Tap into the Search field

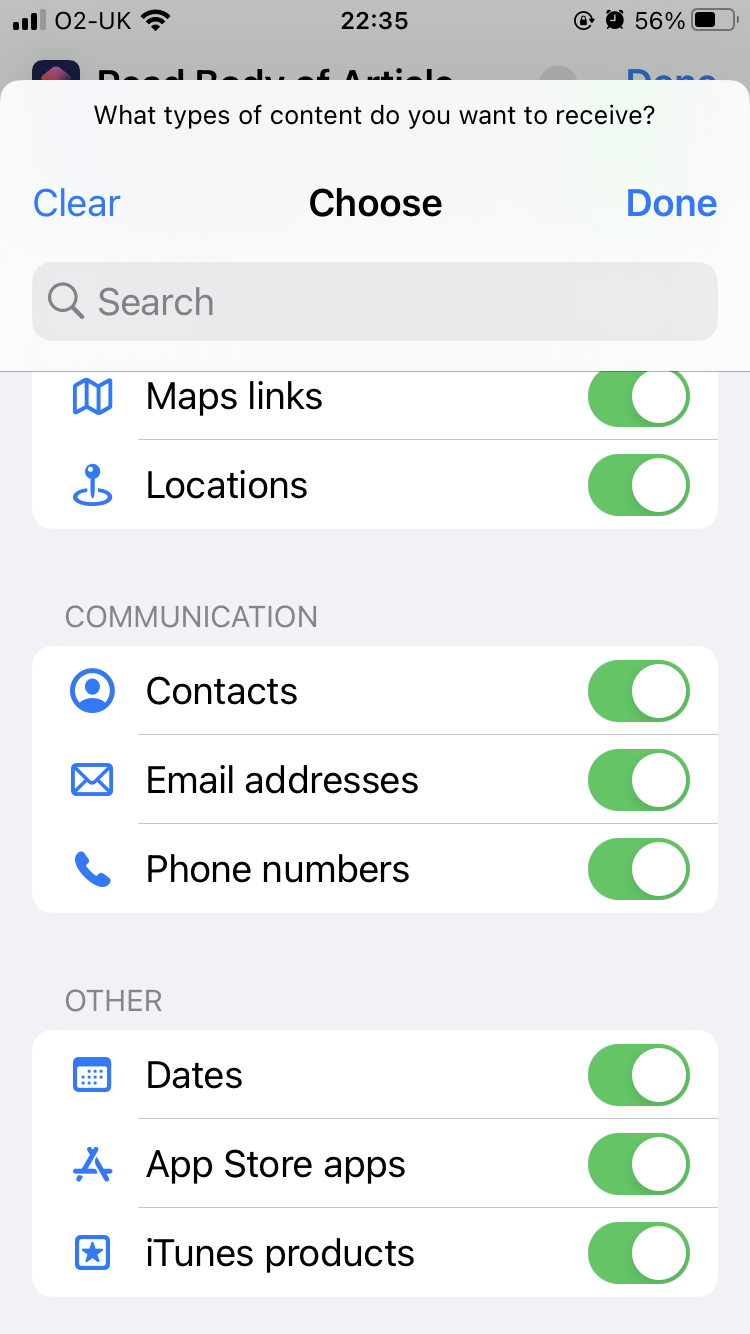(x=375, y=301)
